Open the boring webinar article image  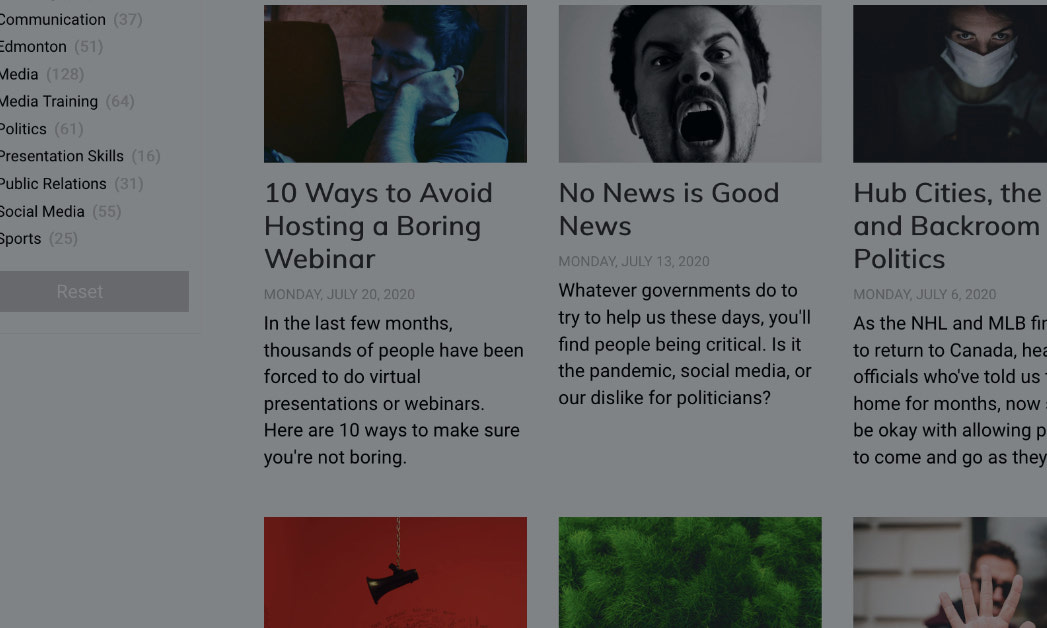click(x=395, y=84)
